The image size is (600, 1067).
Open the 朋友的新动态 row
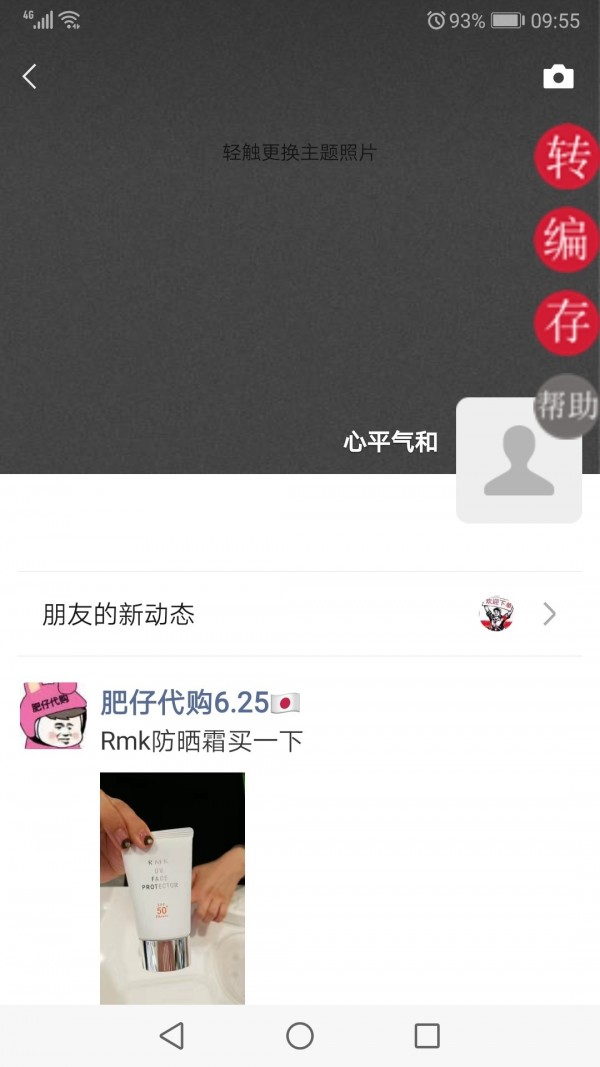point(299,614)
